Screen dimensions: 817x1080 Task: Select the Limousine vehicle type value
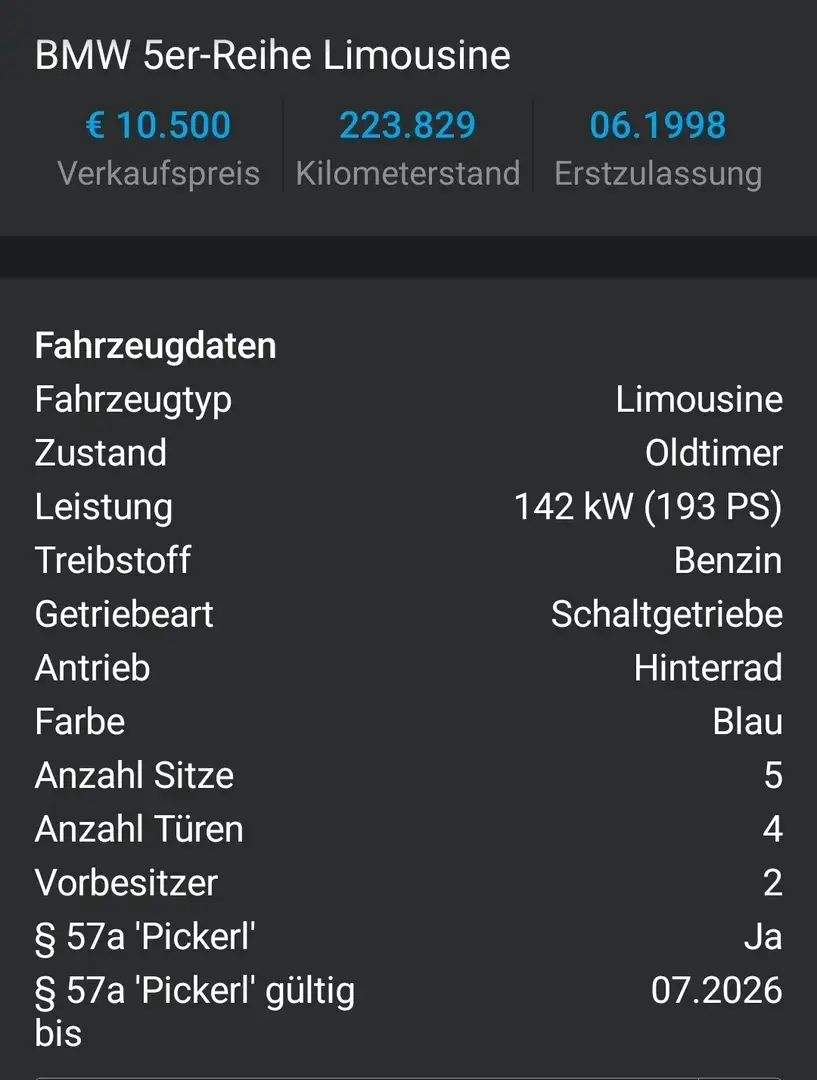pyautogui.click(x=699, y=398)
